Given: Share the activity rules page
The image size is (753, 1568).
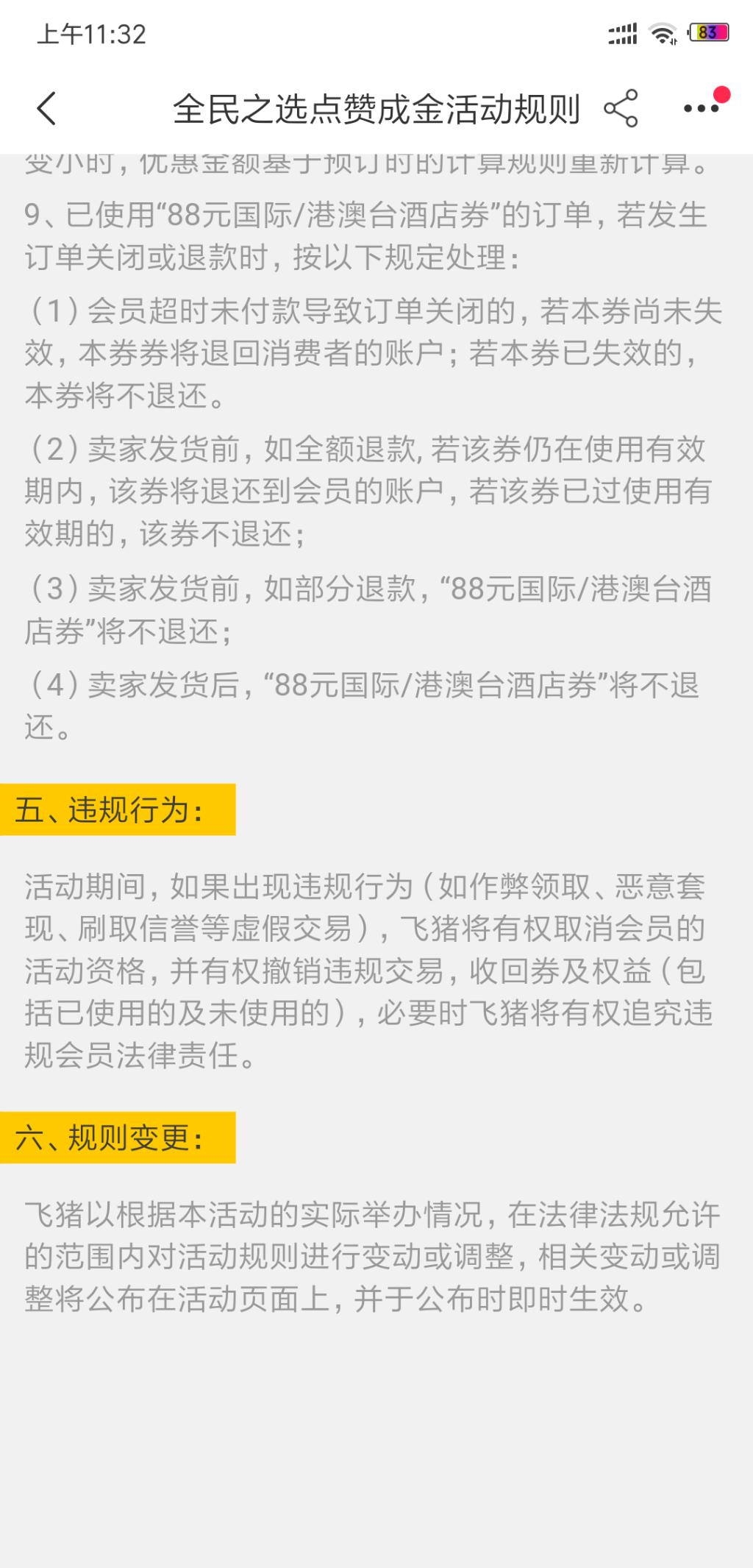Looking at the screenshot, I should [x=621, y=109].
